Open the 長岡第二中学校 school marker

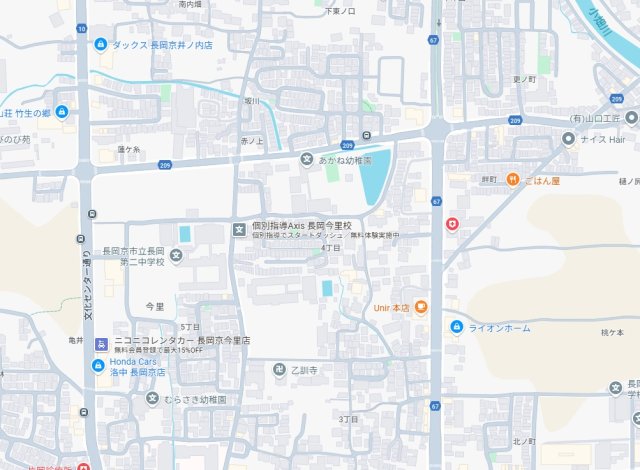[176, 255]
